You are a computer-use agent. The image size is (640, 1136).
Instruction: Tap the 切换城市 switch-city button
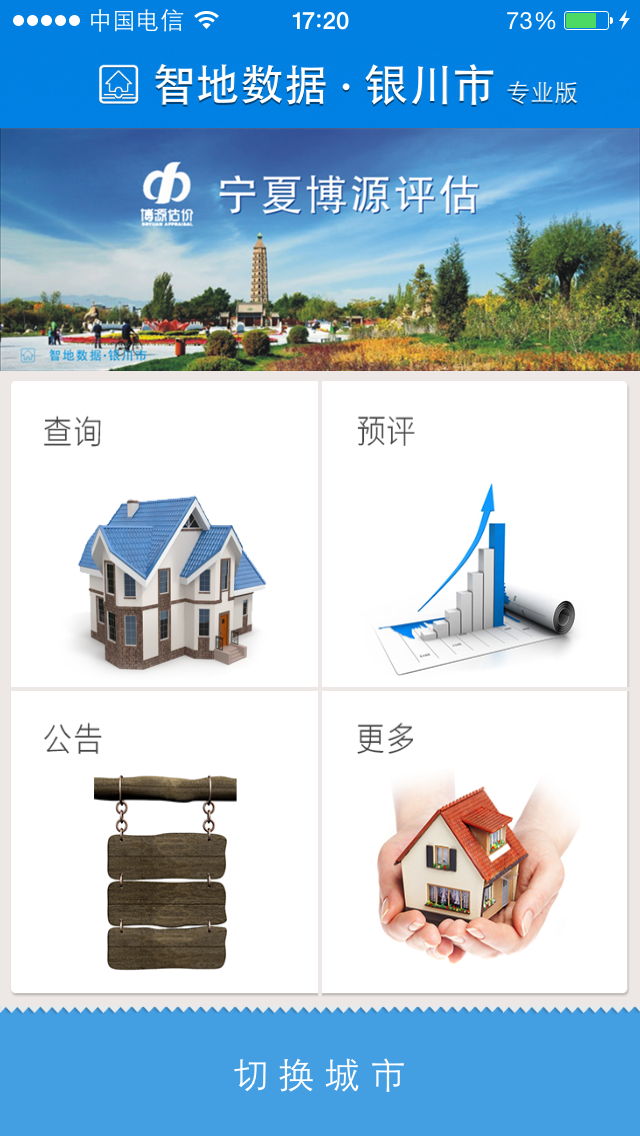(x=320, y=1075)
